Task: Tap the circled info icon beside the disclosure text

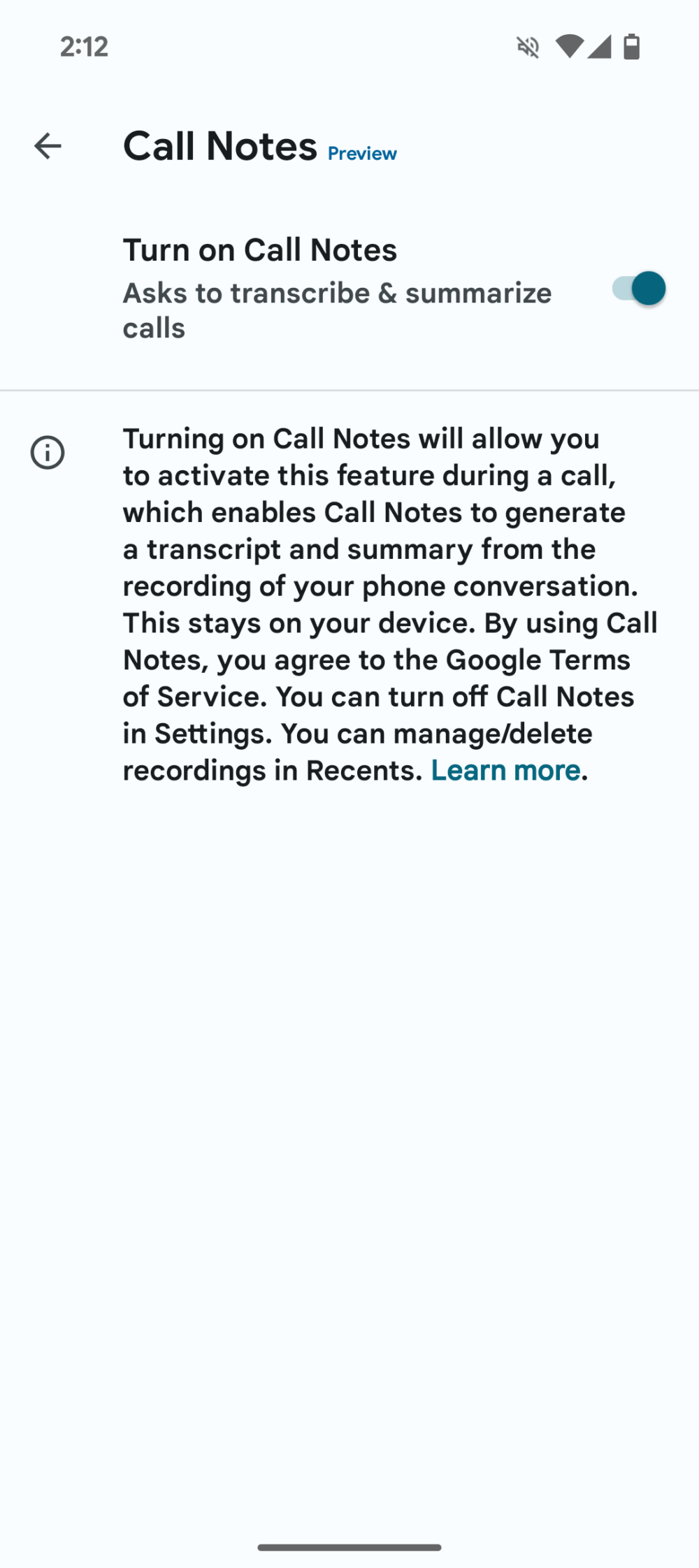Action: (x=47, y=451)
